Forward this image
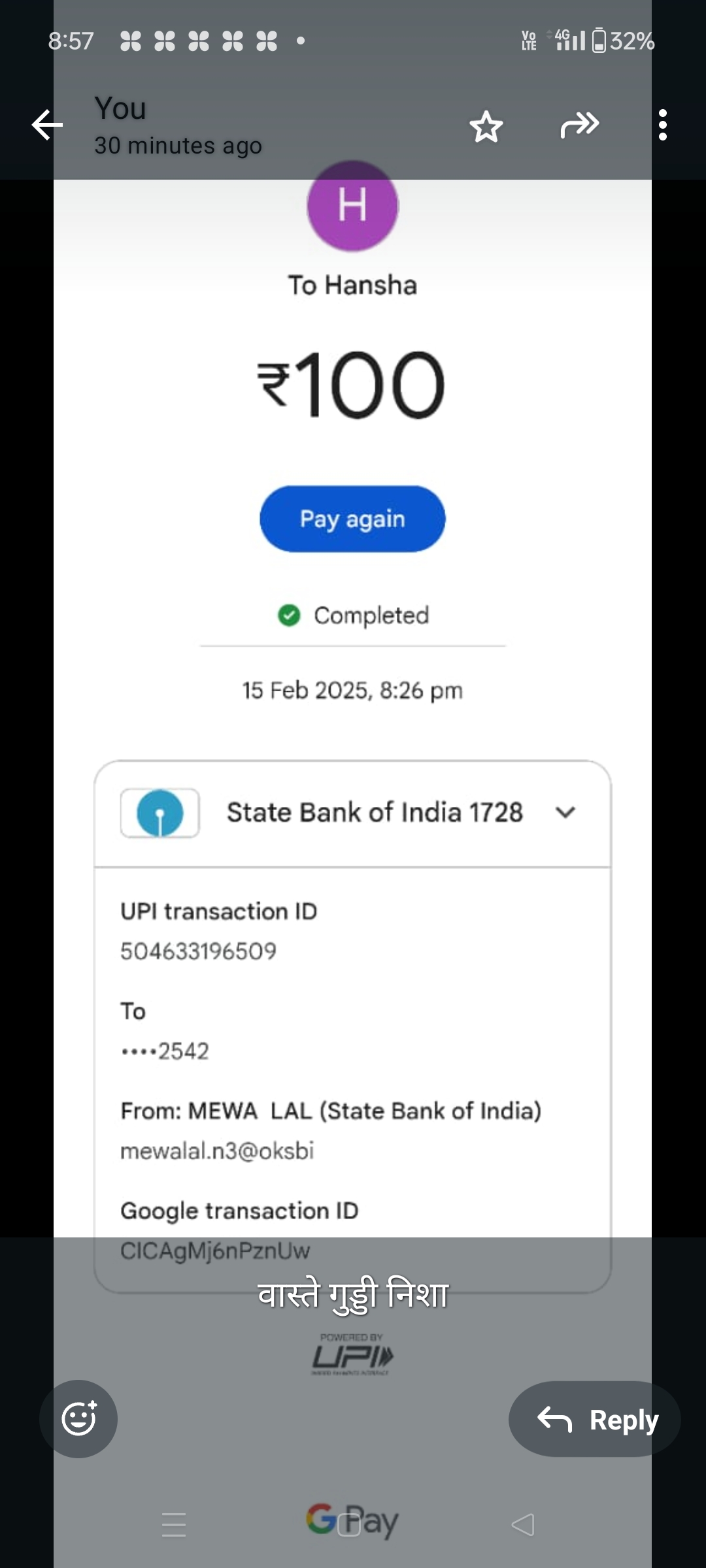706x1568 pixels. click(579, 125)
